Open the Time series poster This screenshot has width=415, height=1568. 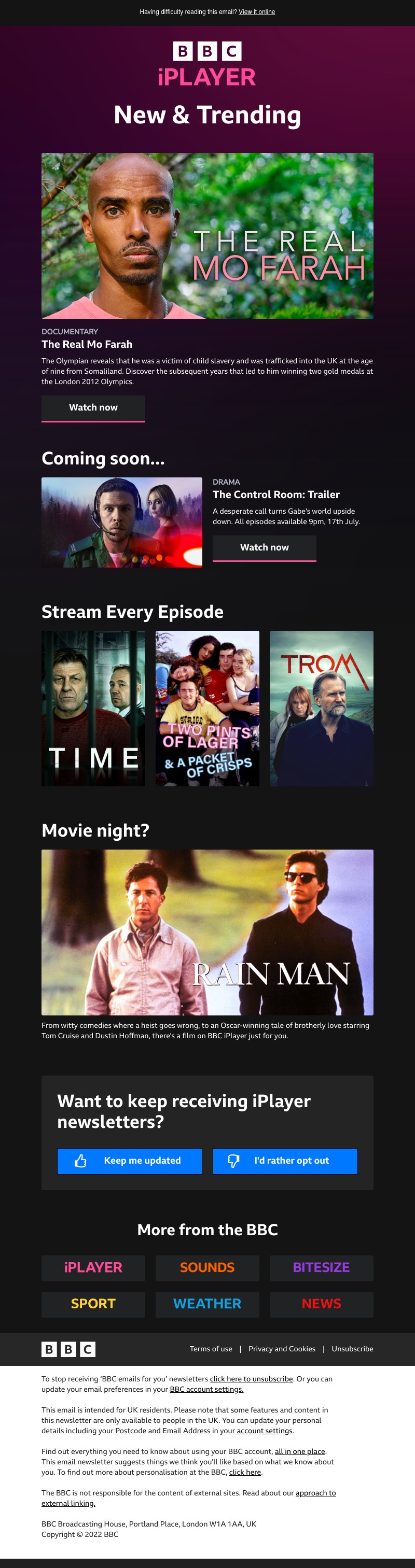click(93, 709)
